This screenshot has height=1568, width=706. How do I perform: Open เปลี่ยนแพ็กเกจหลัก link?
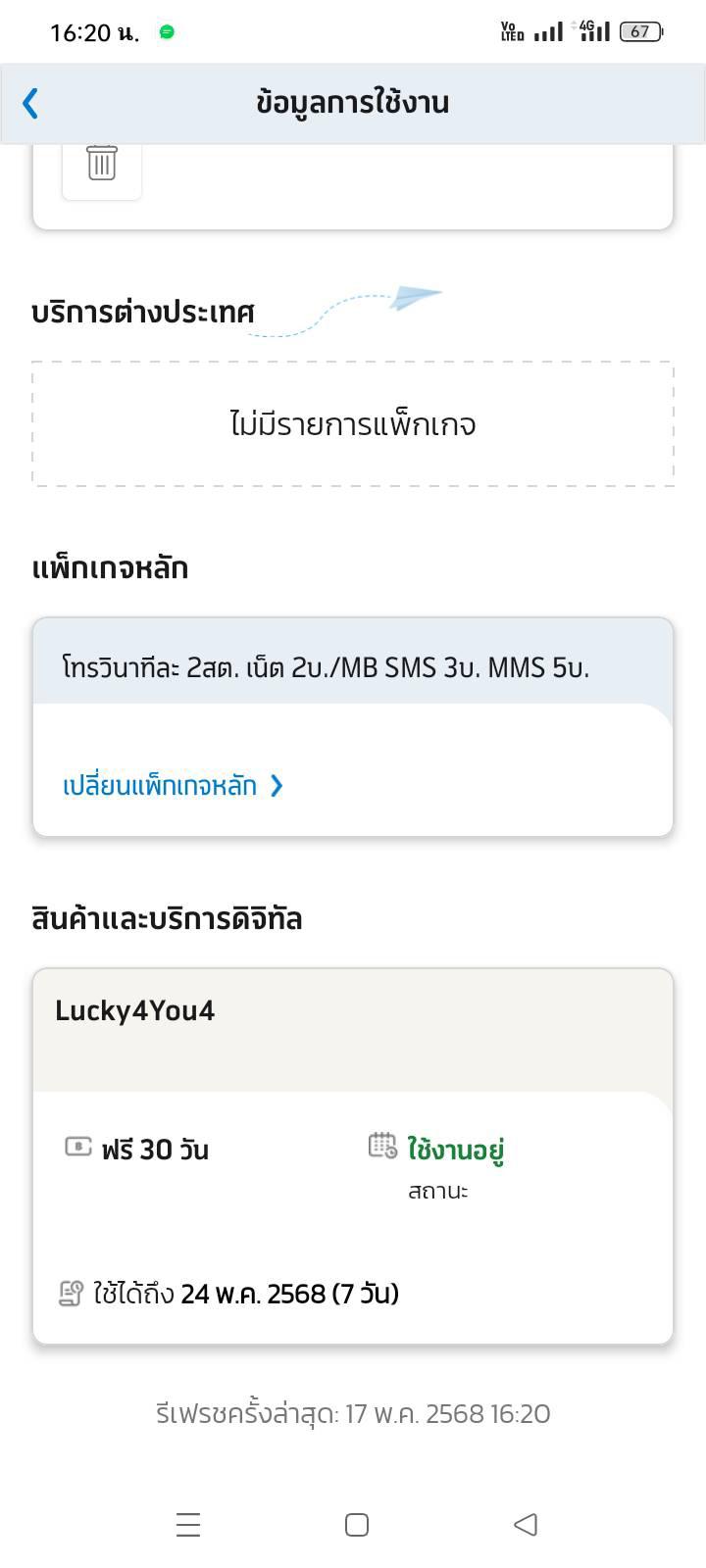coord(173,786)
